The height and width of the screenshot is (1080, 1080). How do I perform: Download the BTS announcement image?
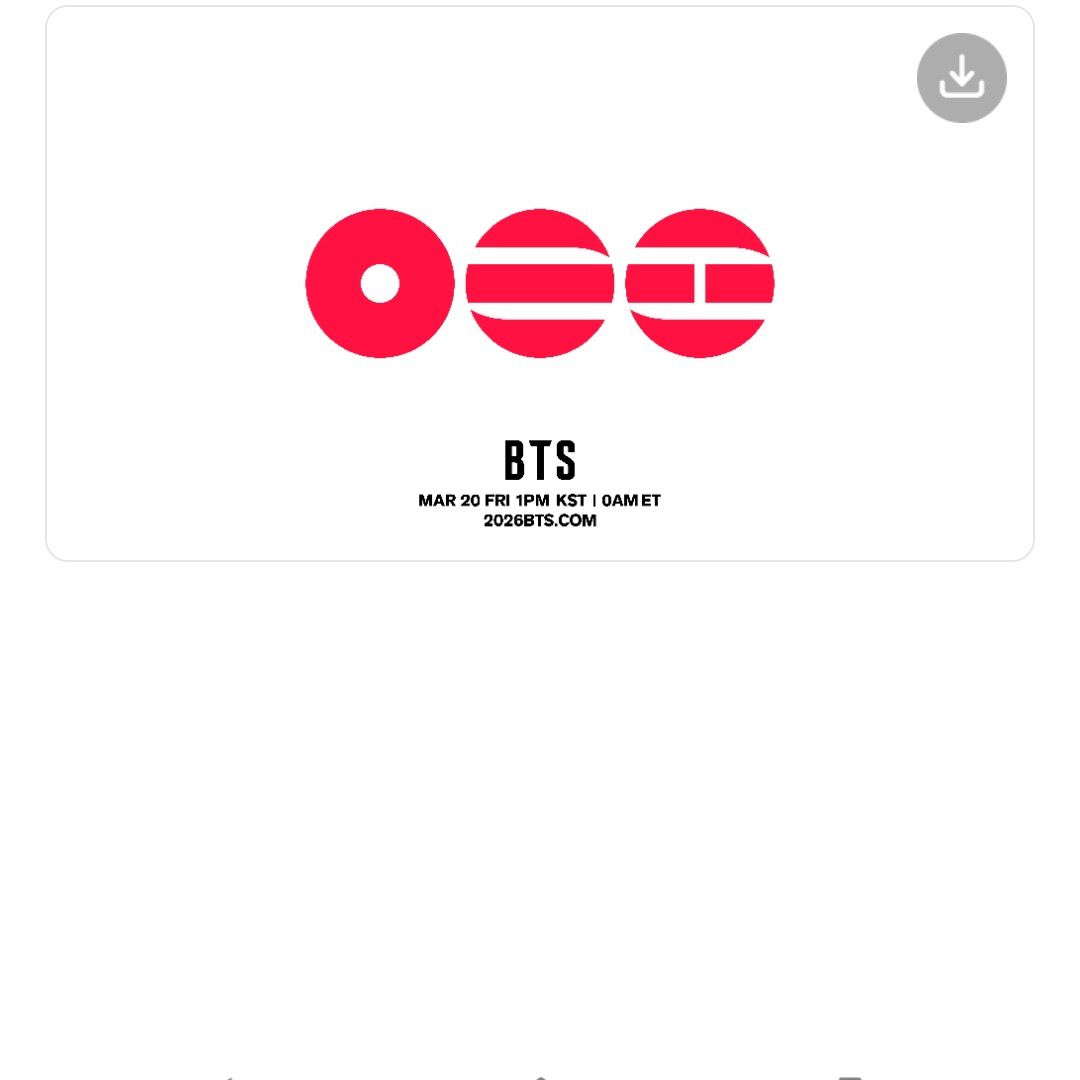tap(961, 78)
